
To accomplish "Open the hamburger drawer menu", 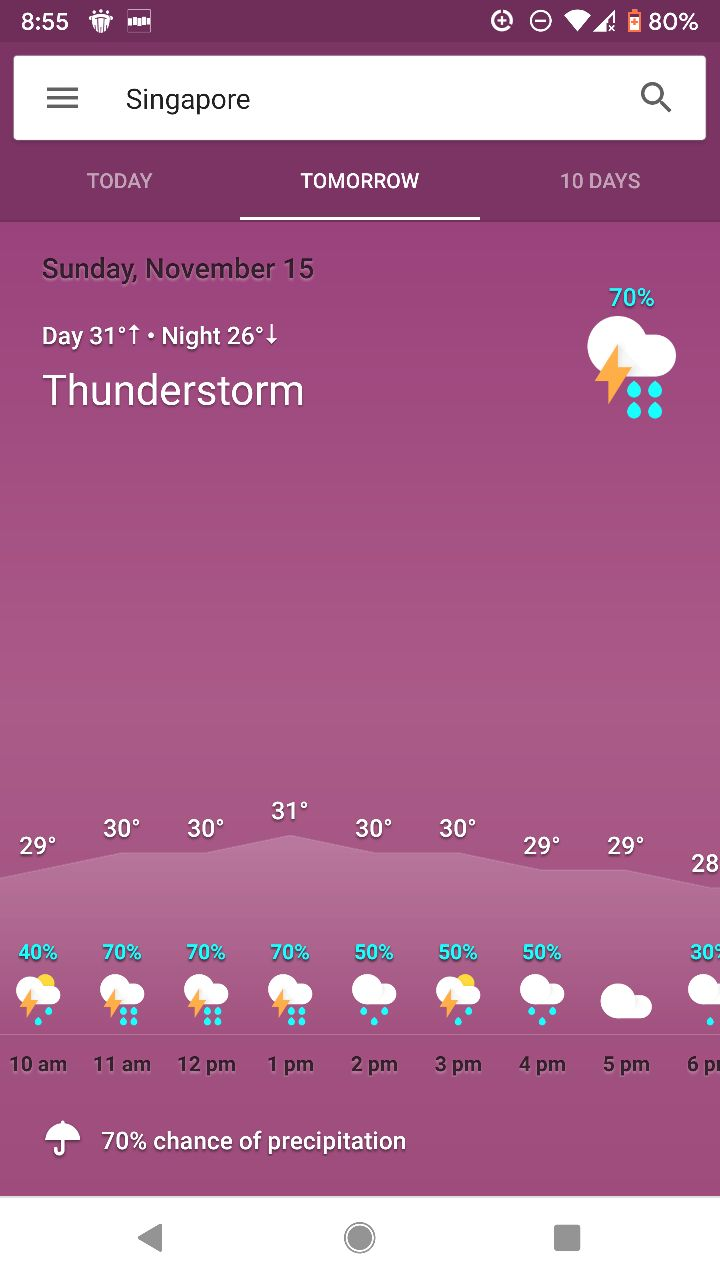I will pos(62,98).
